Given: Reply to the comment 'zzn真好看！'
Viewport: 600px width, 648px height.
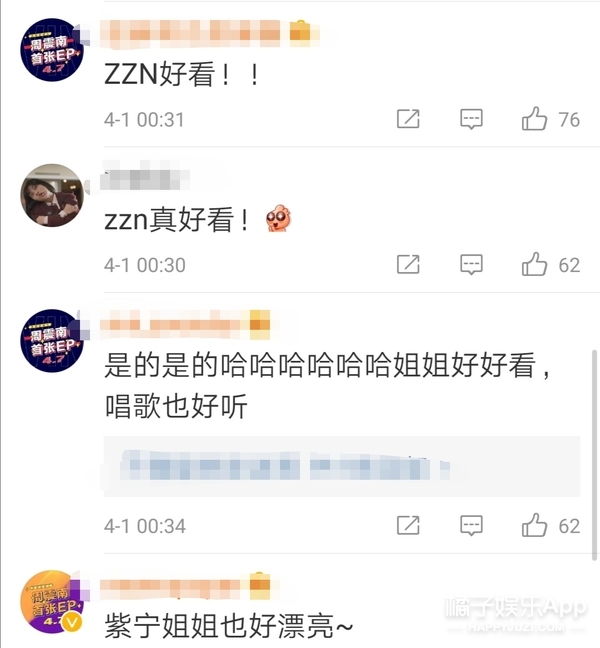Looking at the screenshot, I should click(x=472, y=265).
